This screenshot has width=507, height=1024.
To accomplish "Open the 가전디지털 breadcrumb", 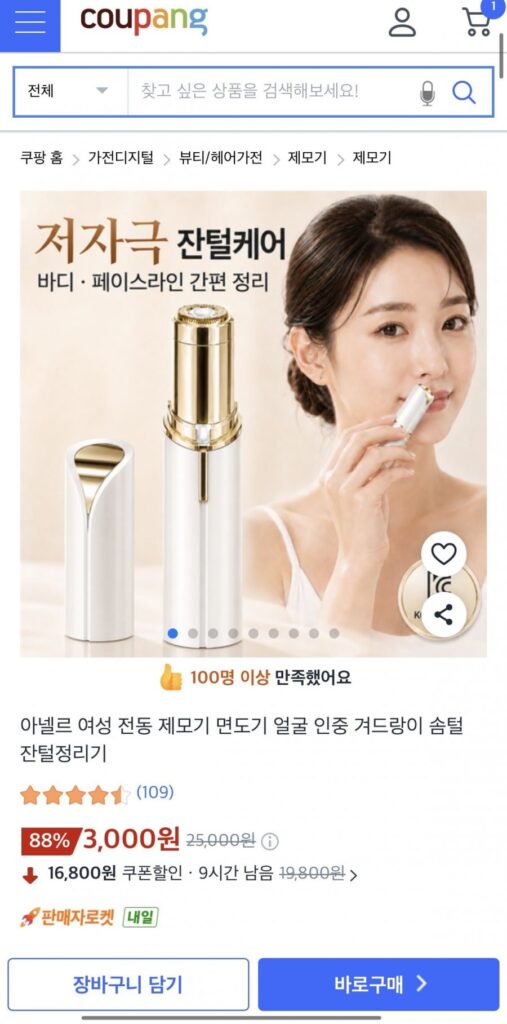I will (x=121, y=158).
